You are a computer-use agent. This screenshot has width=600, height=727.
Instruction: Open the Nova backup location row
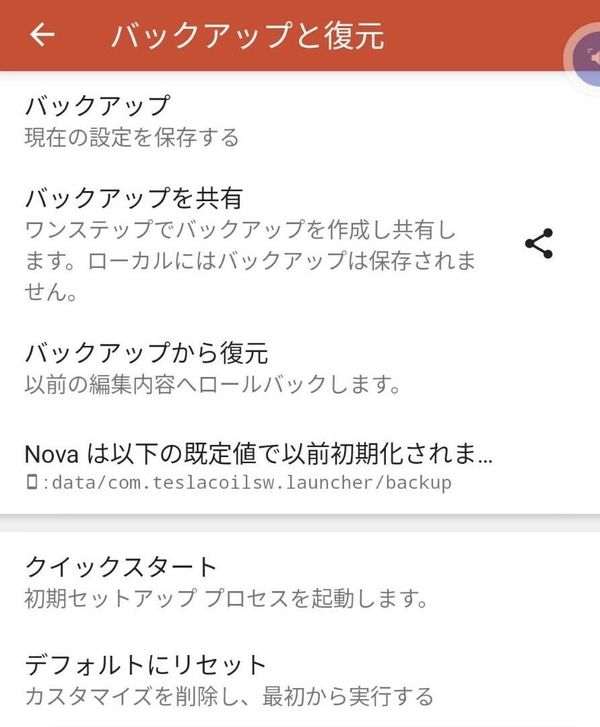click(x=300, y=467)
